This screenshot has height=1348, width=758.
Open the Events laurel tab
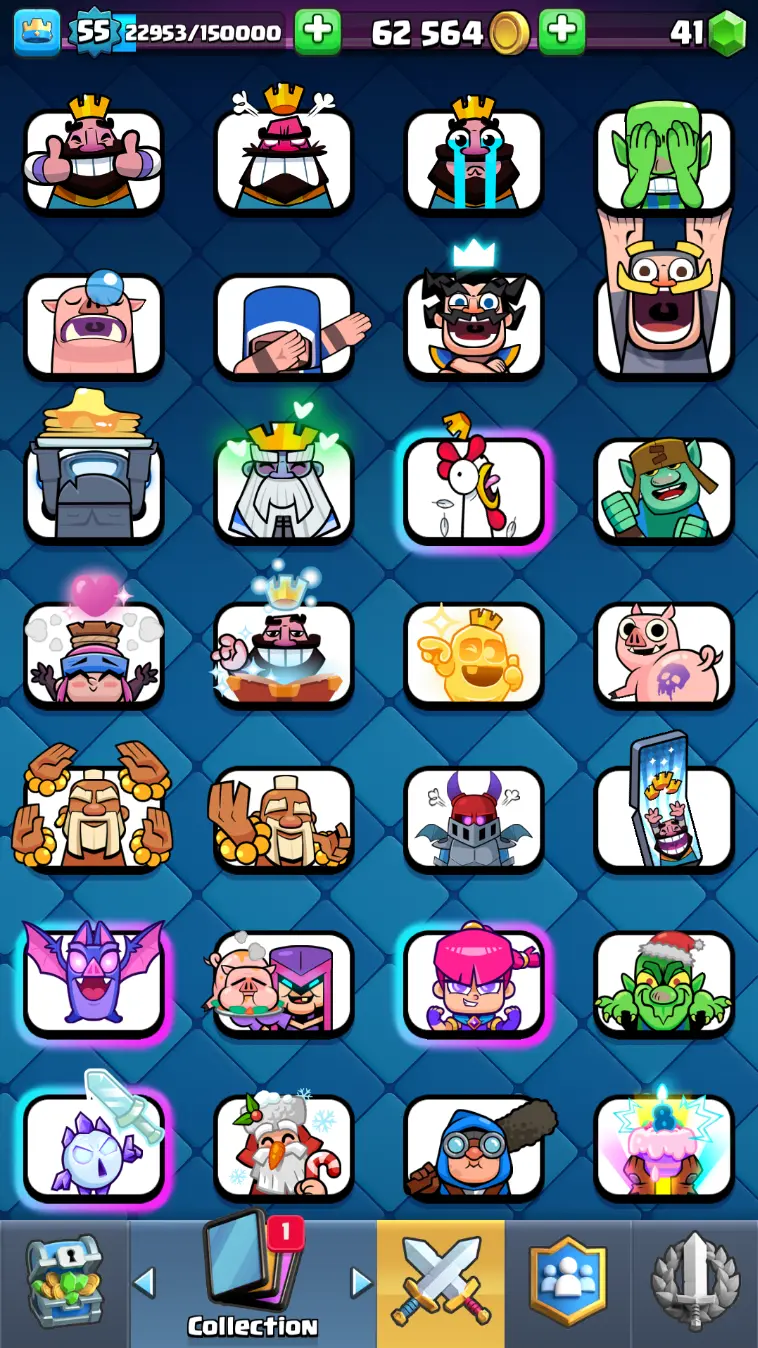[x=694, y=1282]
